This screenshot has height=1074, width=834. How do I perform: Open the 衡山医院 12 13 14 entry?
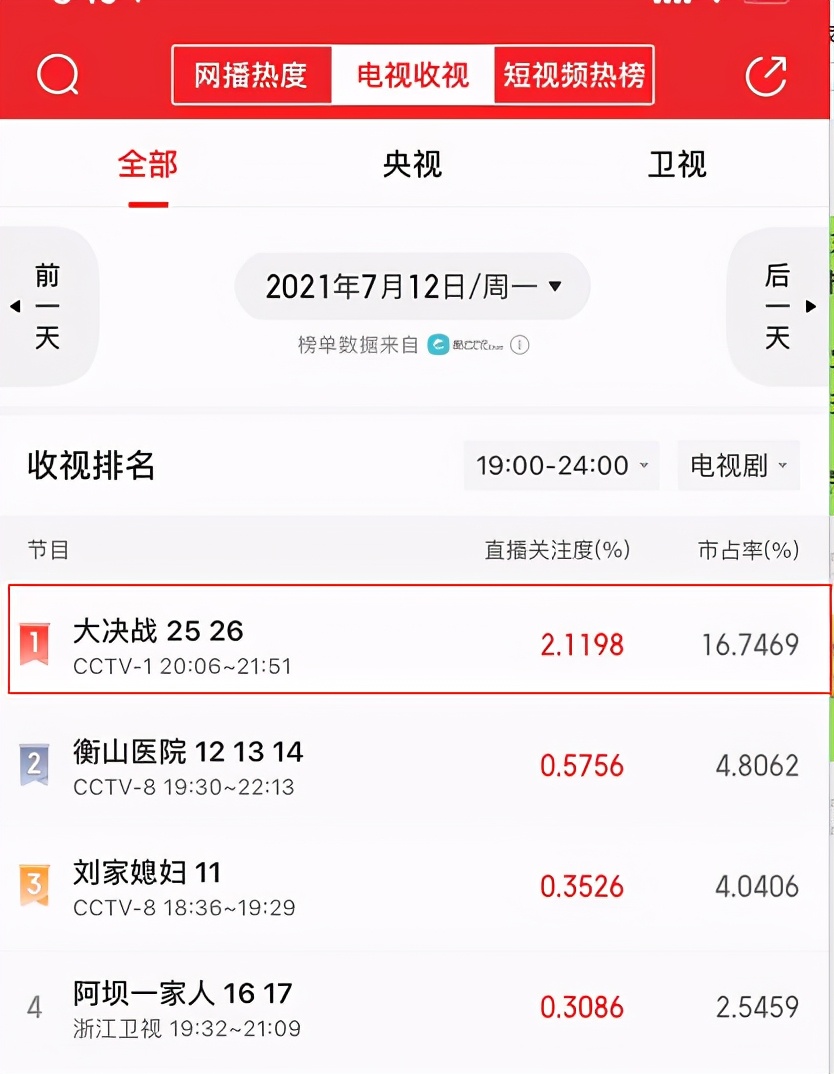coord(420,765)
